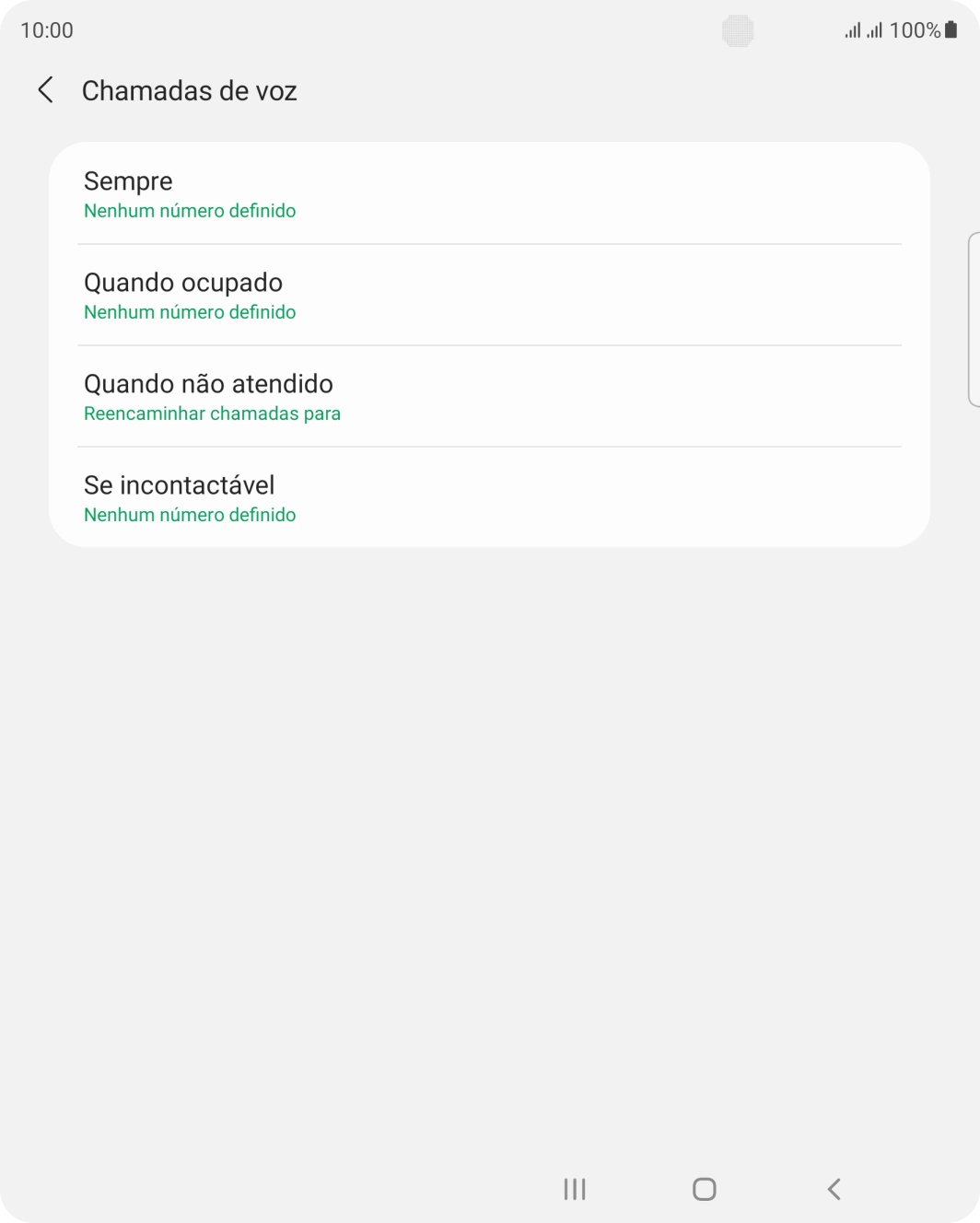The width and height of the screenshot is (980, 1223).
Task: Tap the 100% battery percentage text
Action: 917,29
